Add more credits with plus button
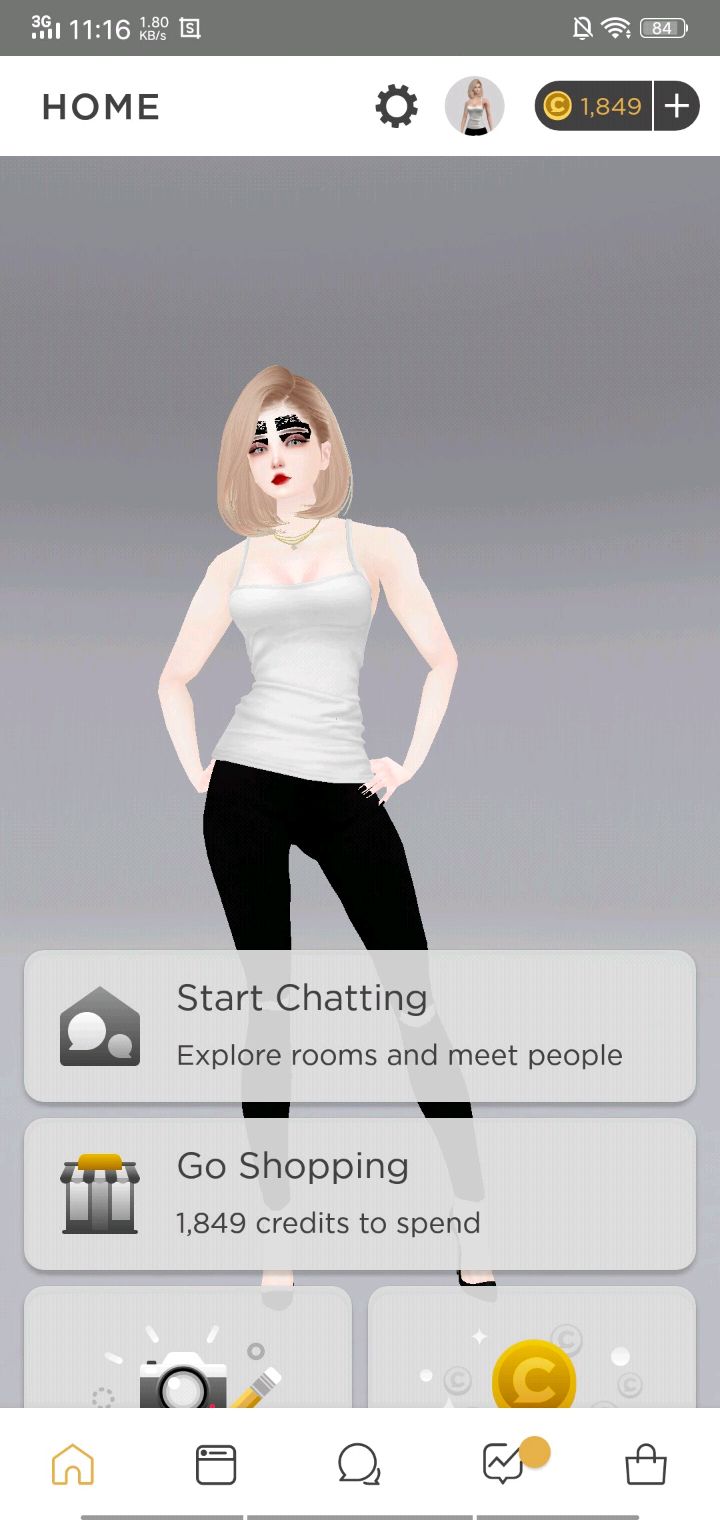Screen dimensions: 720x1520 677,106
